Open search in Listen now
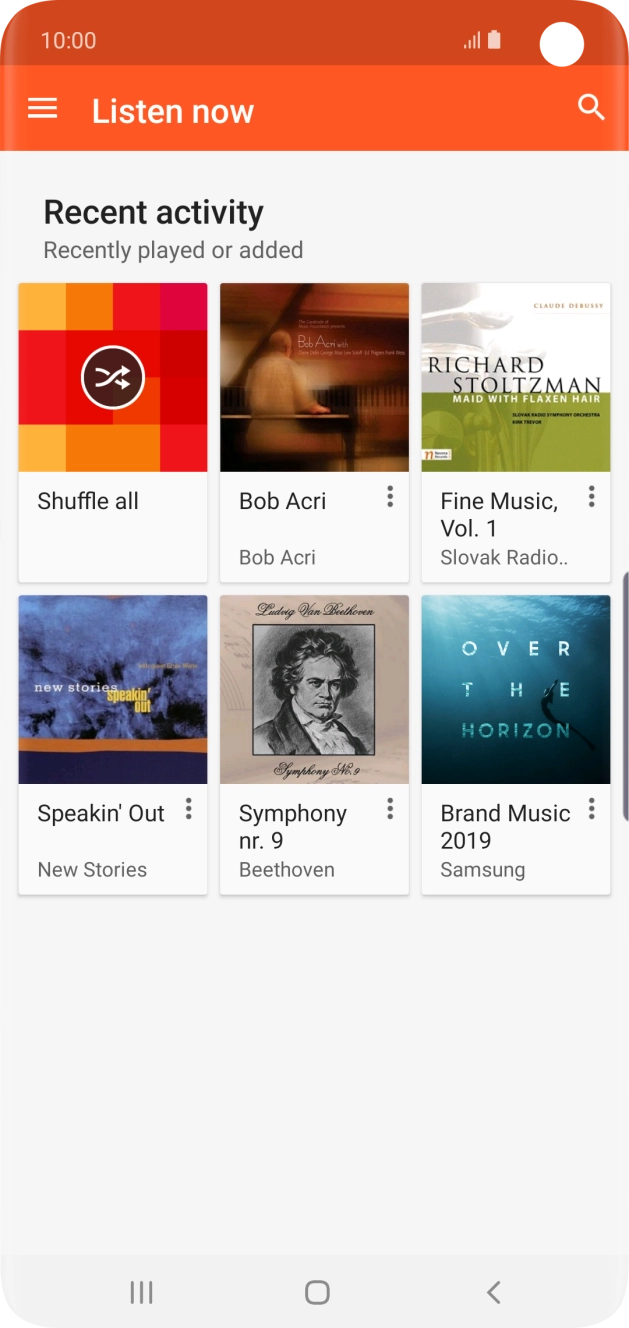This screenshot has height=1328, width=629. tap(591, 108)
